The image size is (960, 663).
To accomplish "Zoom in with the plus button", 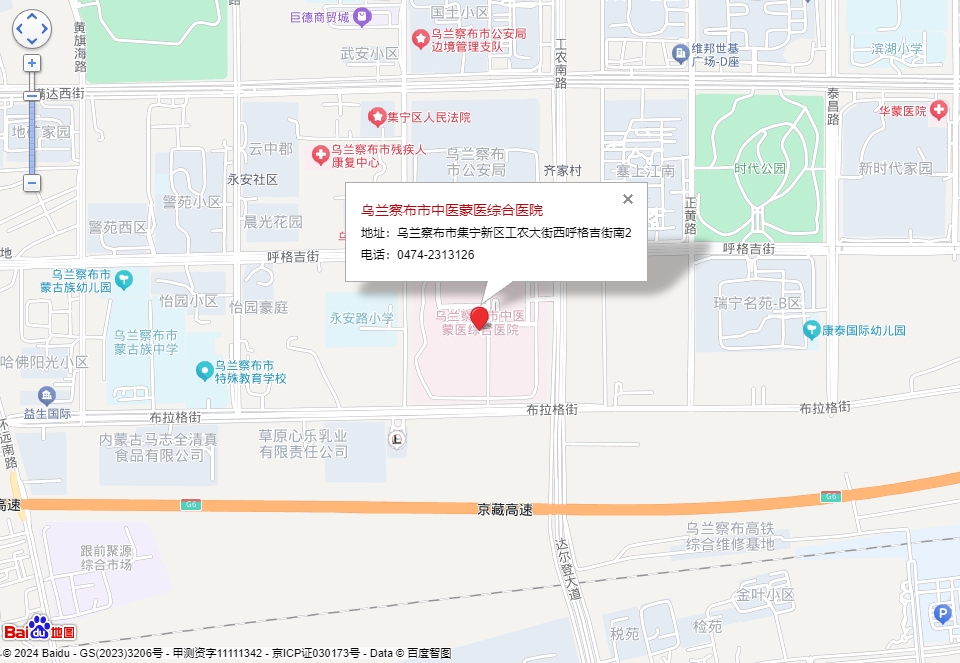I will click(x=32, y=63).
